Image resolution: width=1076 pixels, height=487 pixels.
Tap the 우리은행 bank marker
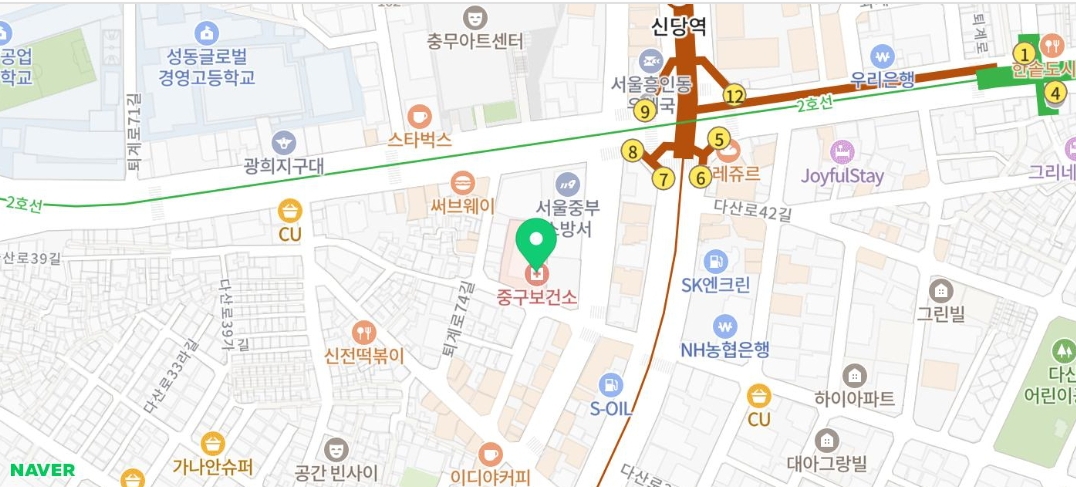pyautogui.click(x=881, y=55)
